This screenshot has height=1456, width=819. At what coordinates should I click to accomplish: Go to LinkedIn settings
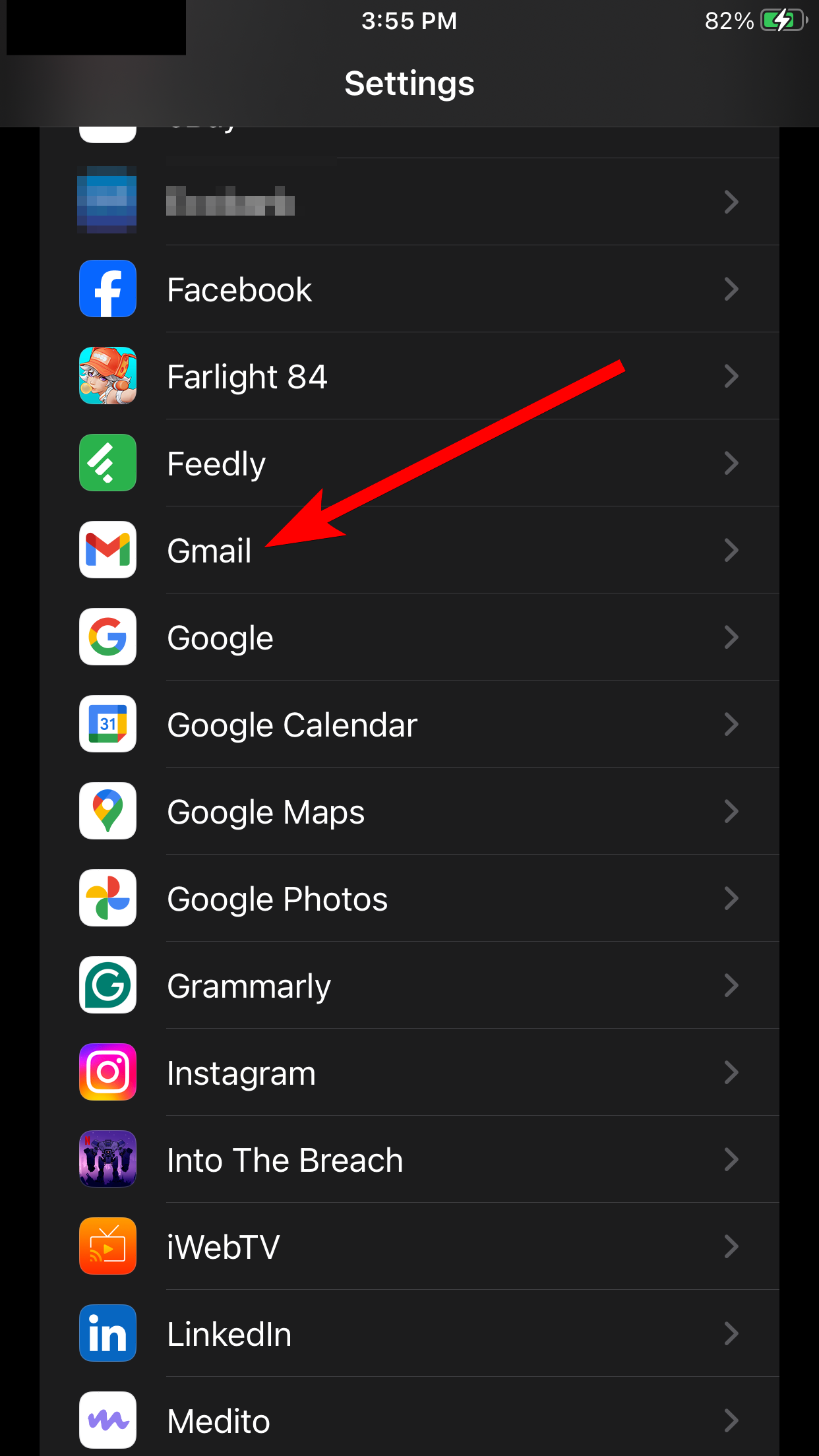[409, 1334]
